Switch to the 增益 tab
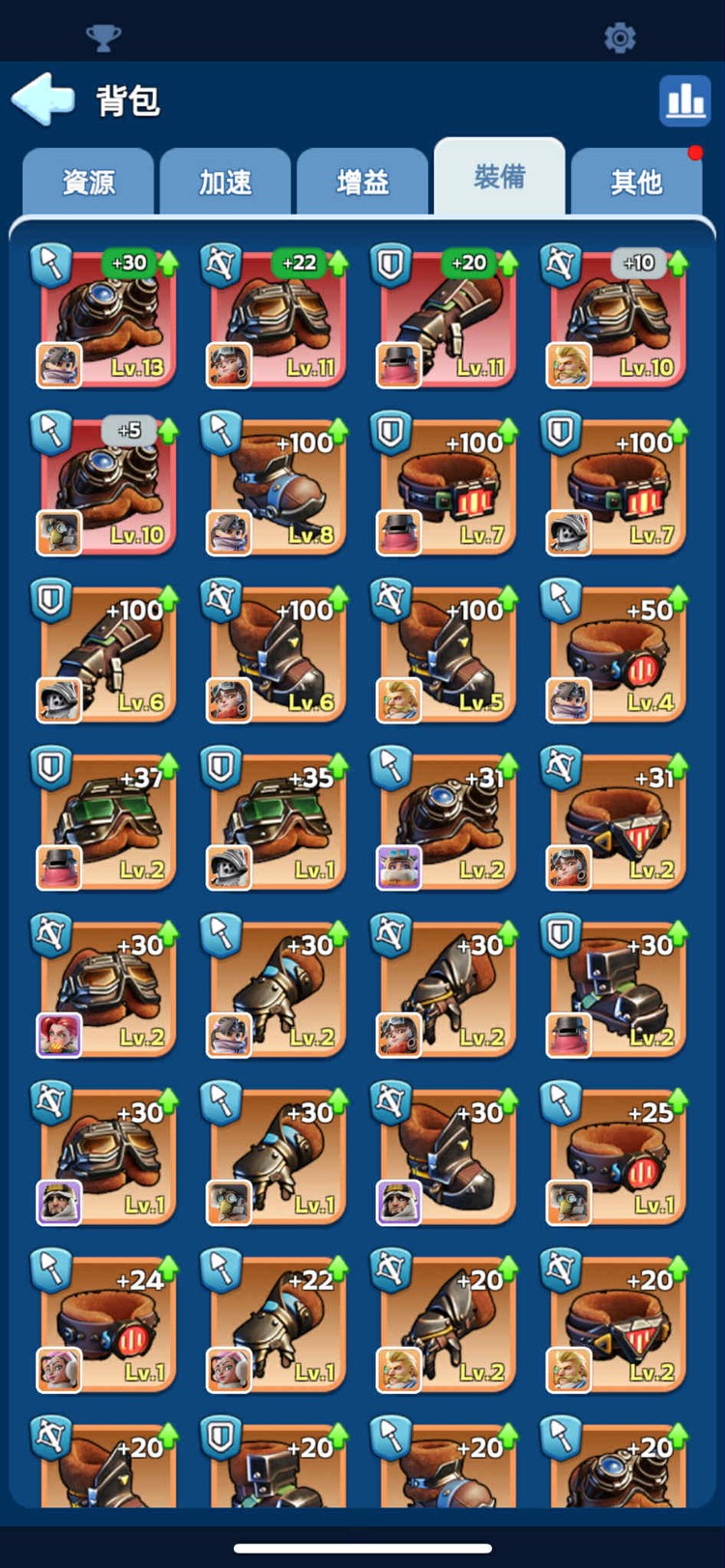 coord(362,182)
